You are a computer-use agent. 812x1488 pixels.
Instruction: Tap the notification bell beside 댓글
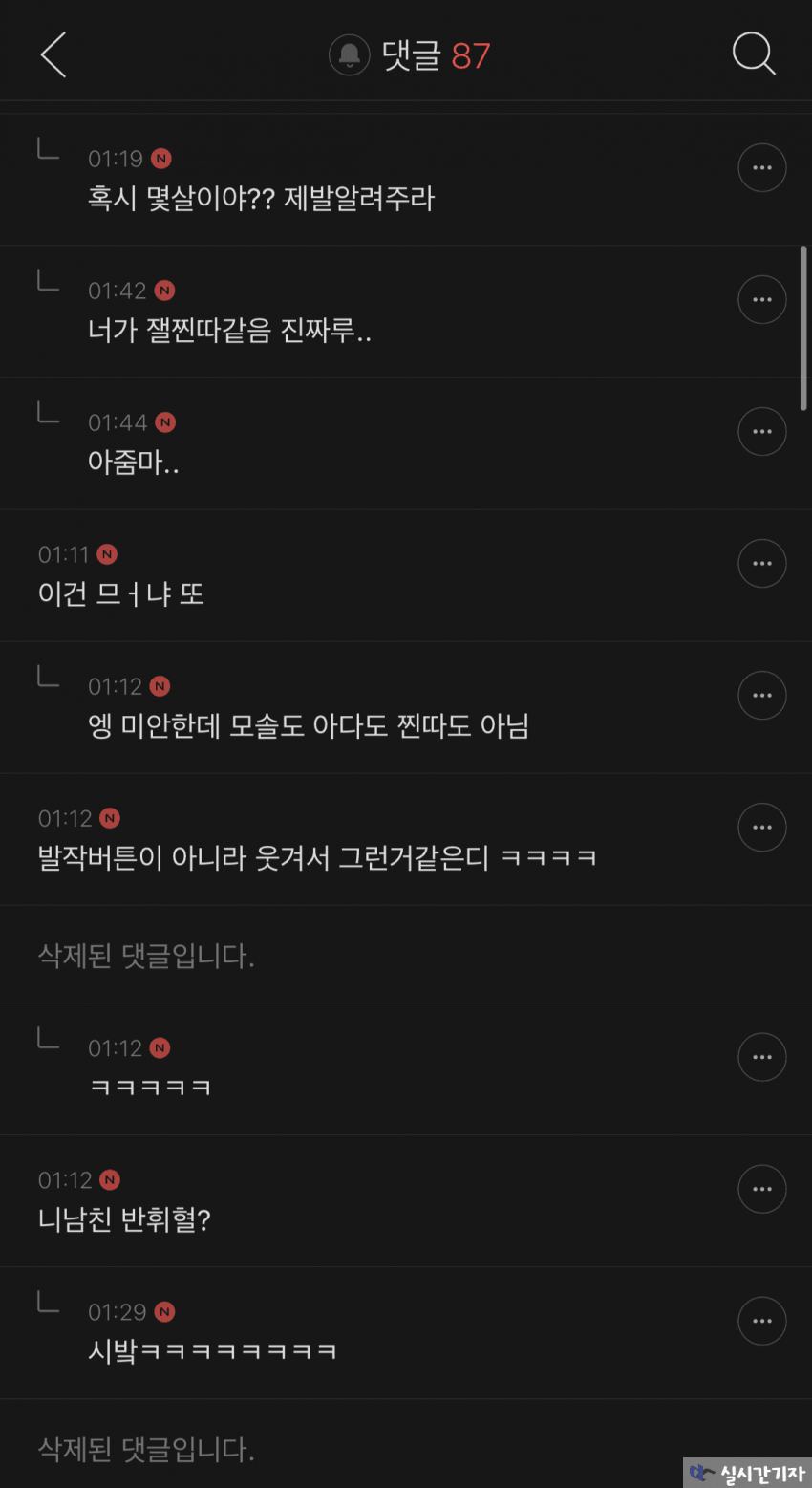[350, 55]
